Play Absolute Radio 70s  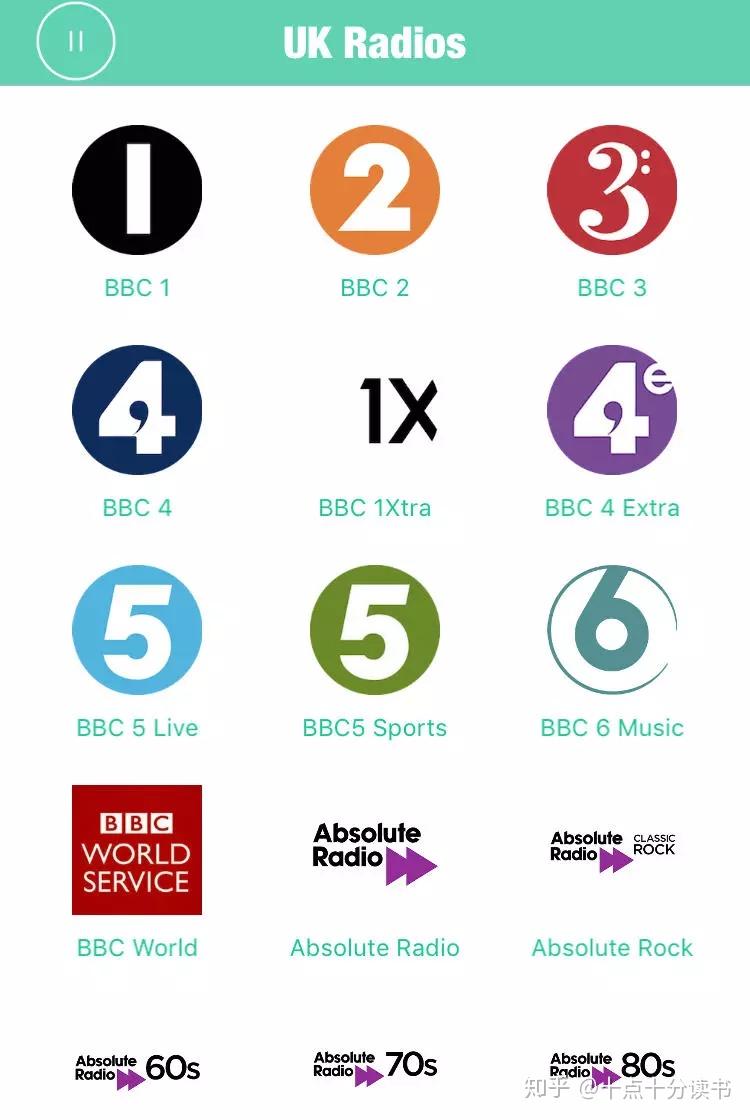pos(375,1068)
